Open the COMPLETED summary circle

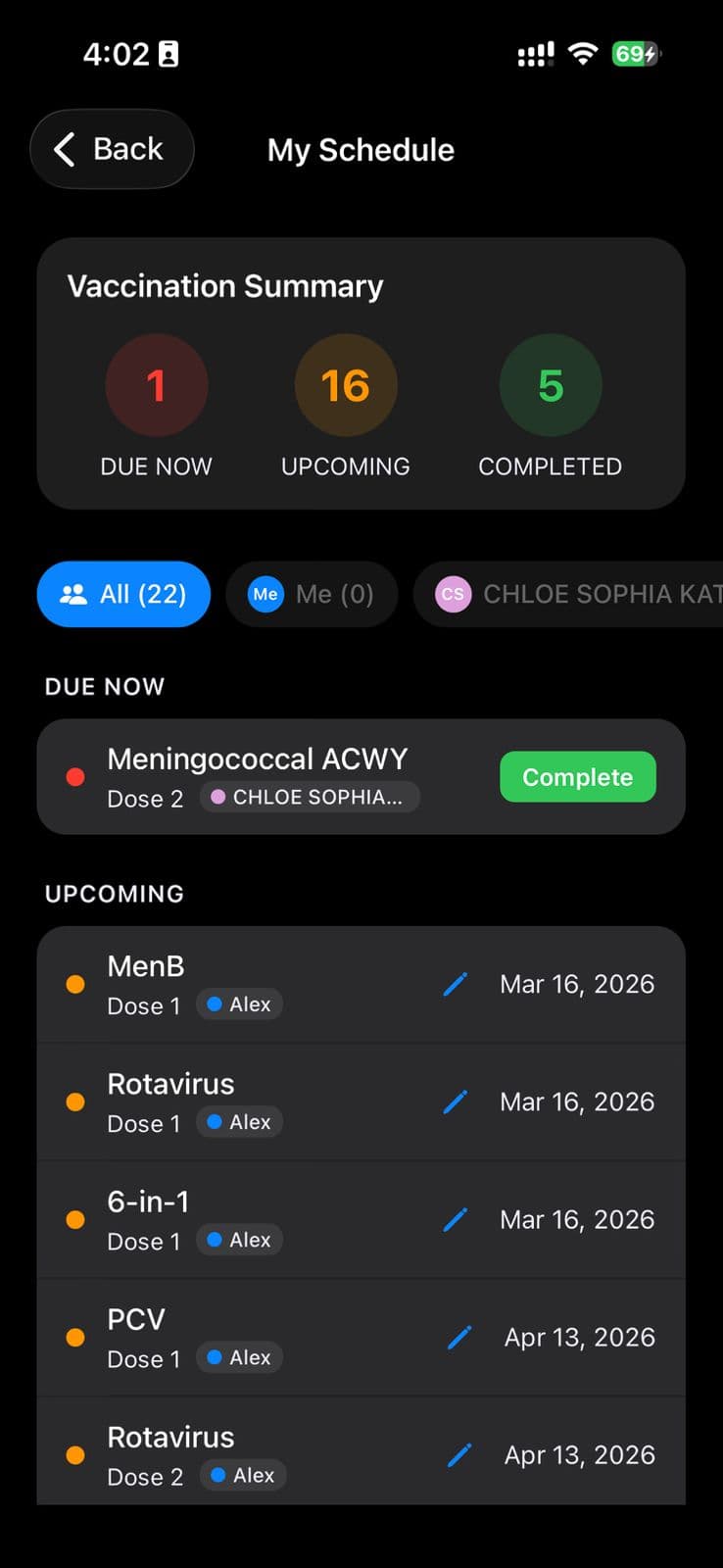point(550,385)
